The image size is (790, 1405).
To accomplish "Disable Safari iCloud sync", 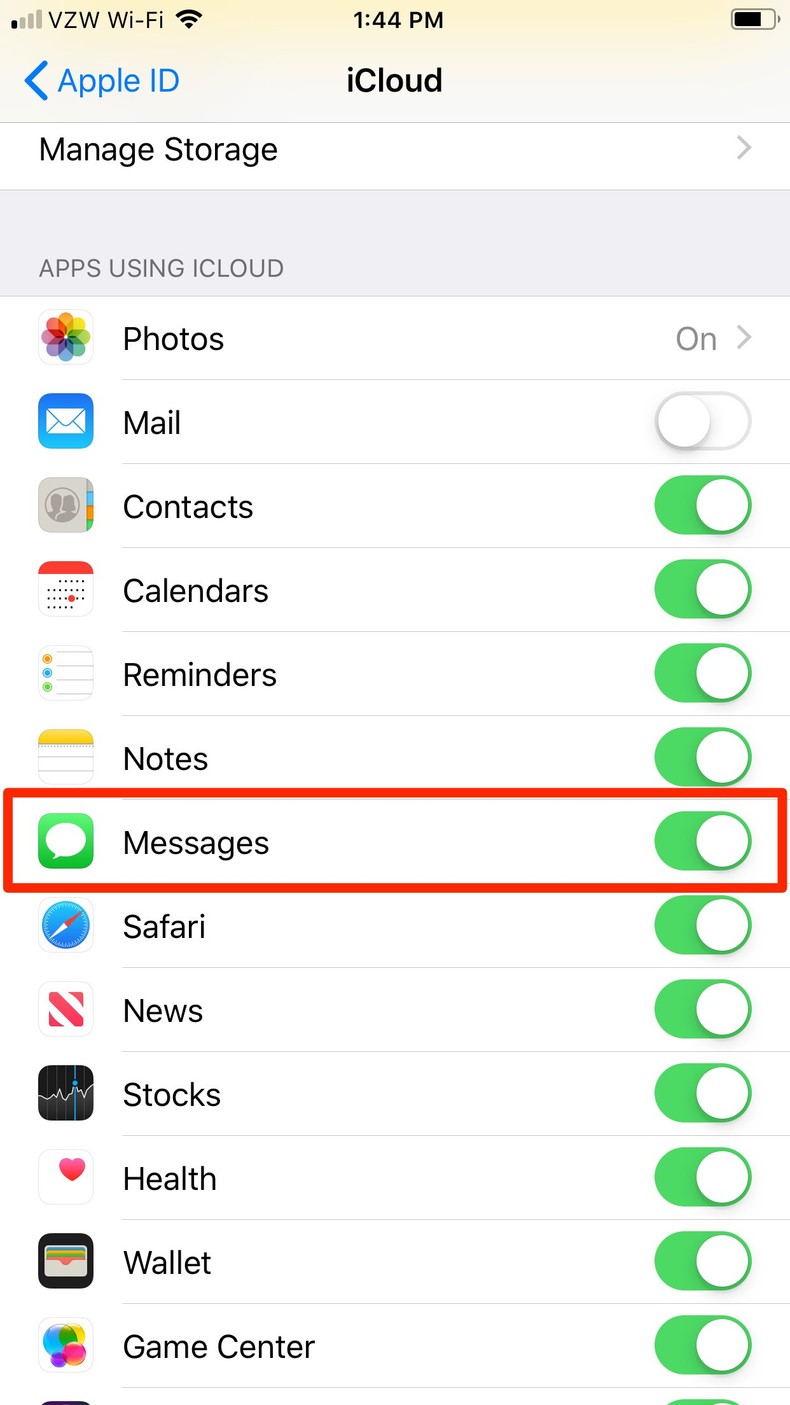I will 702,927.
